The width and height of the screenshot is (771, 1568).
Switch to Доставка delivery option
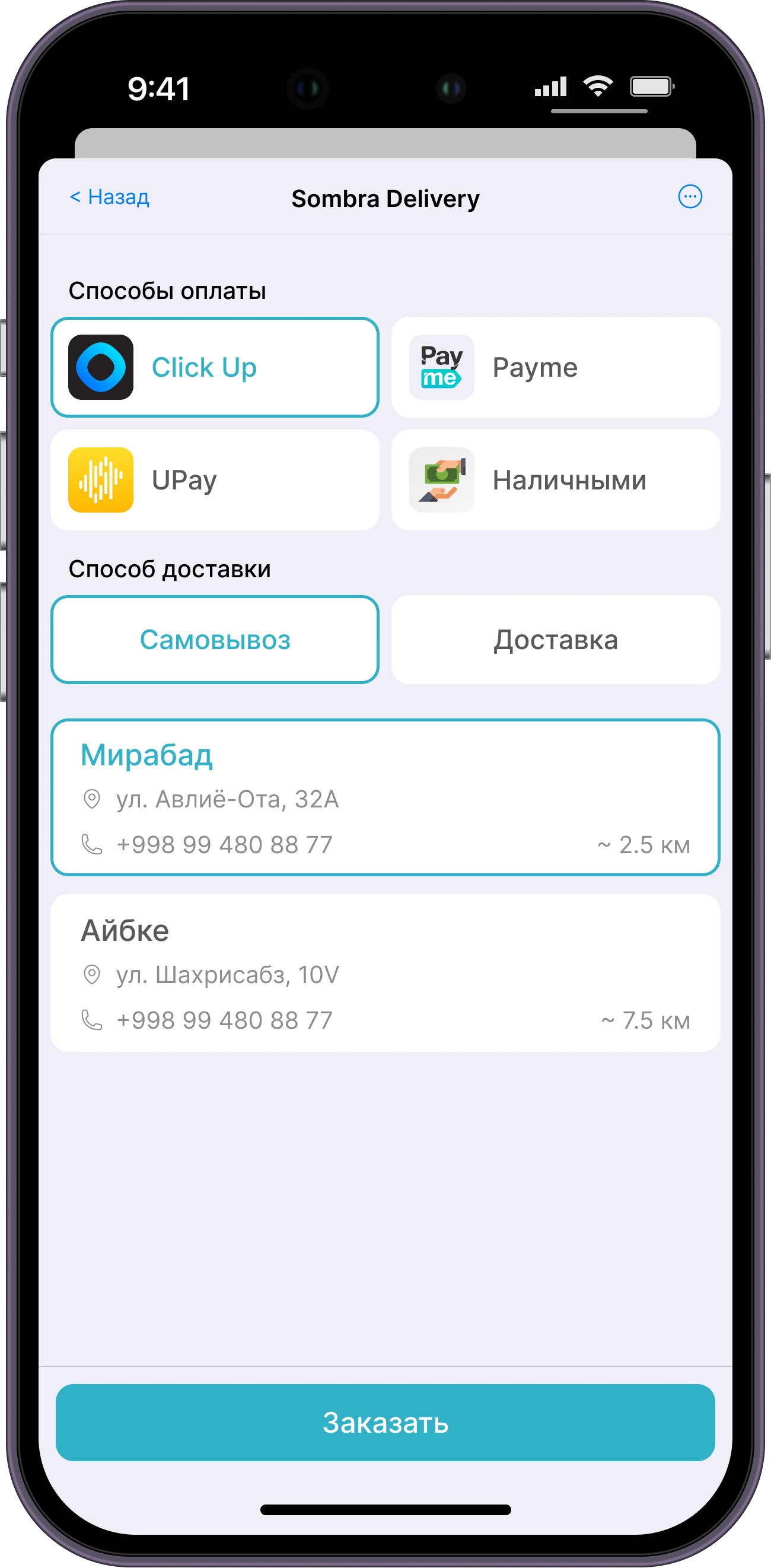pyautogui.click(x=555, y=640)
